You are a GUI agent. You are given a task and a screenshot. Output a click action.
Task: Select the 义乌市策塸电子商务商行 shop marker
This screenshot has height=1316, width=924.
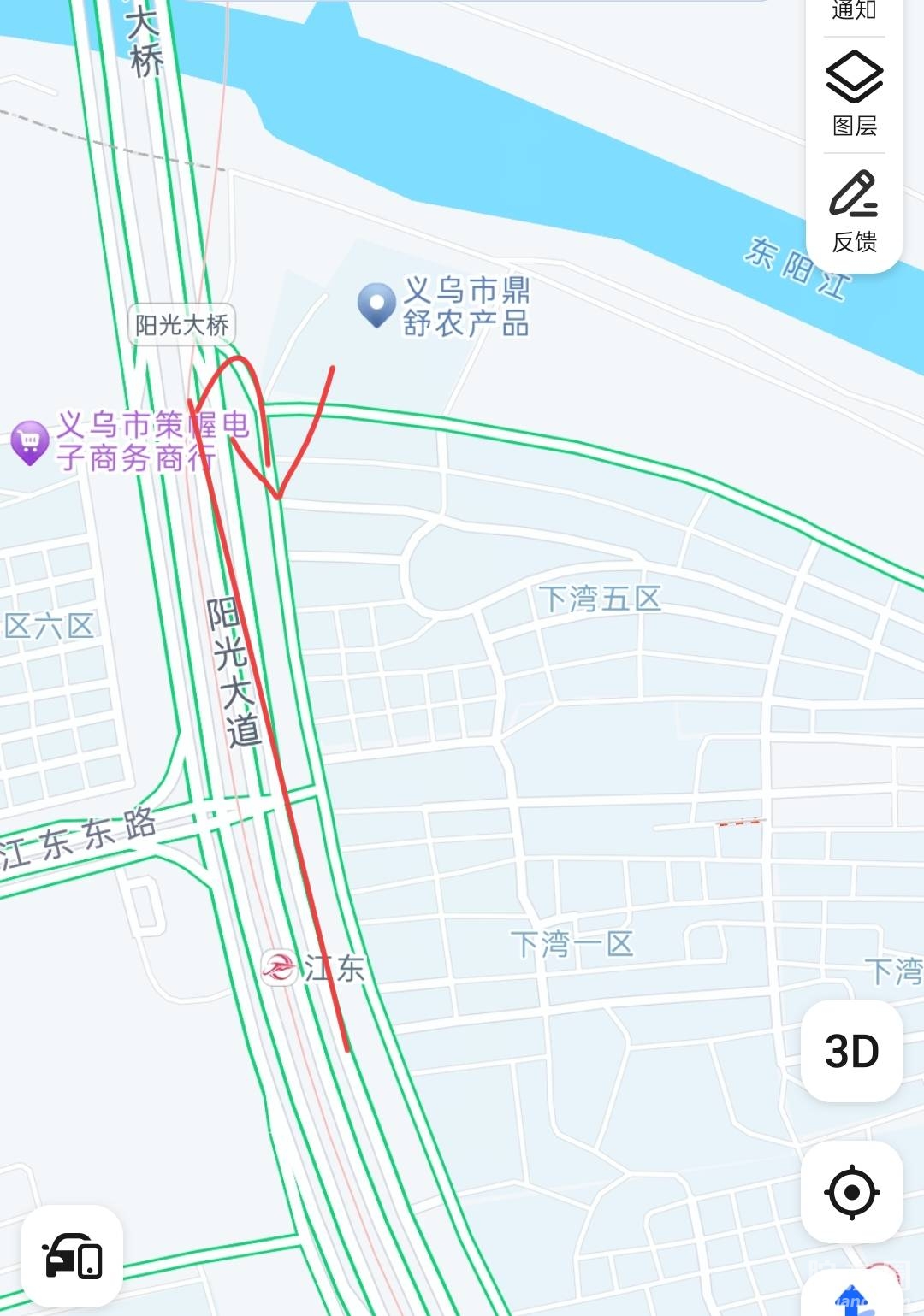(30, 441)
